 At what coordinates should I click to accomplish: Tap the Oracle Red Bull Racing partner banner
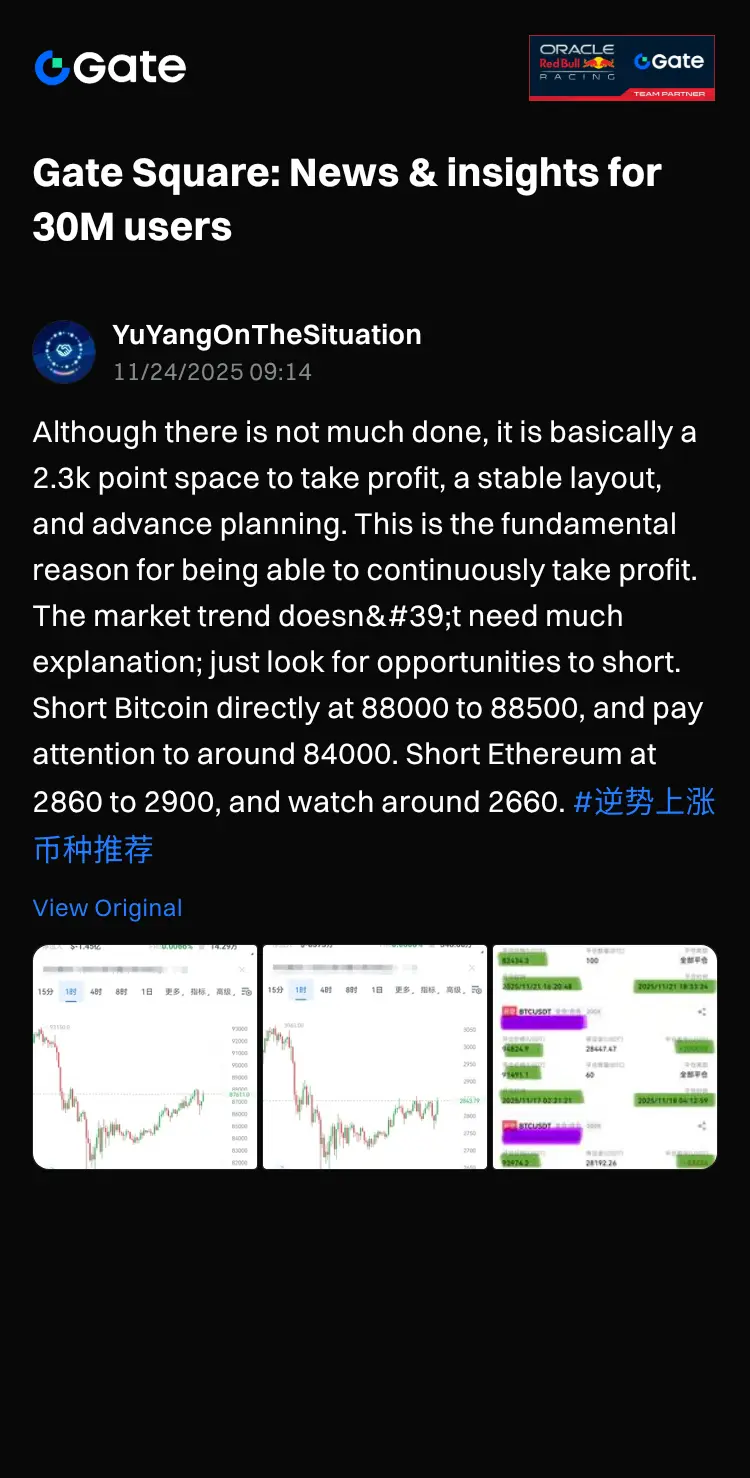(x=621, y=68)
